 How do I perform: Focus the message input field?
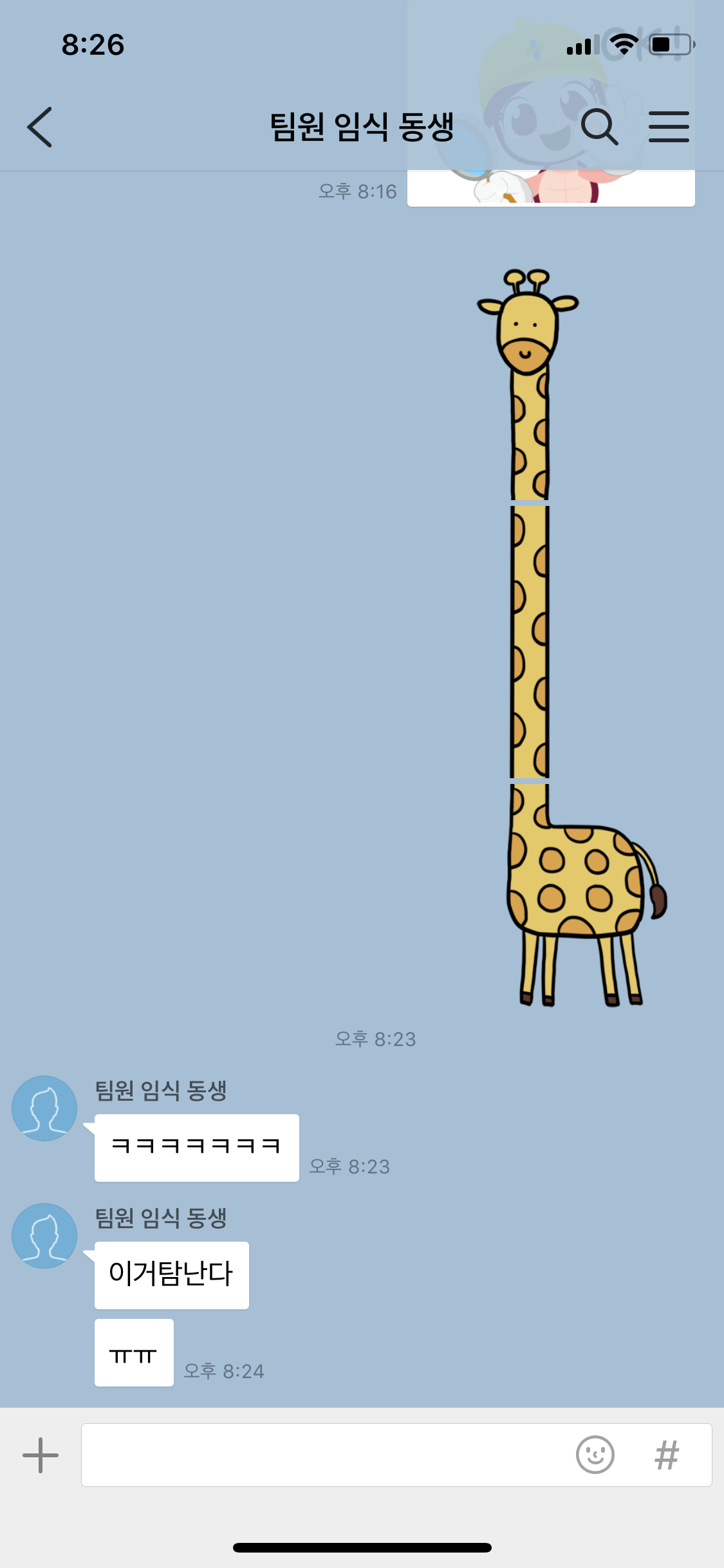click(322, 1455)
